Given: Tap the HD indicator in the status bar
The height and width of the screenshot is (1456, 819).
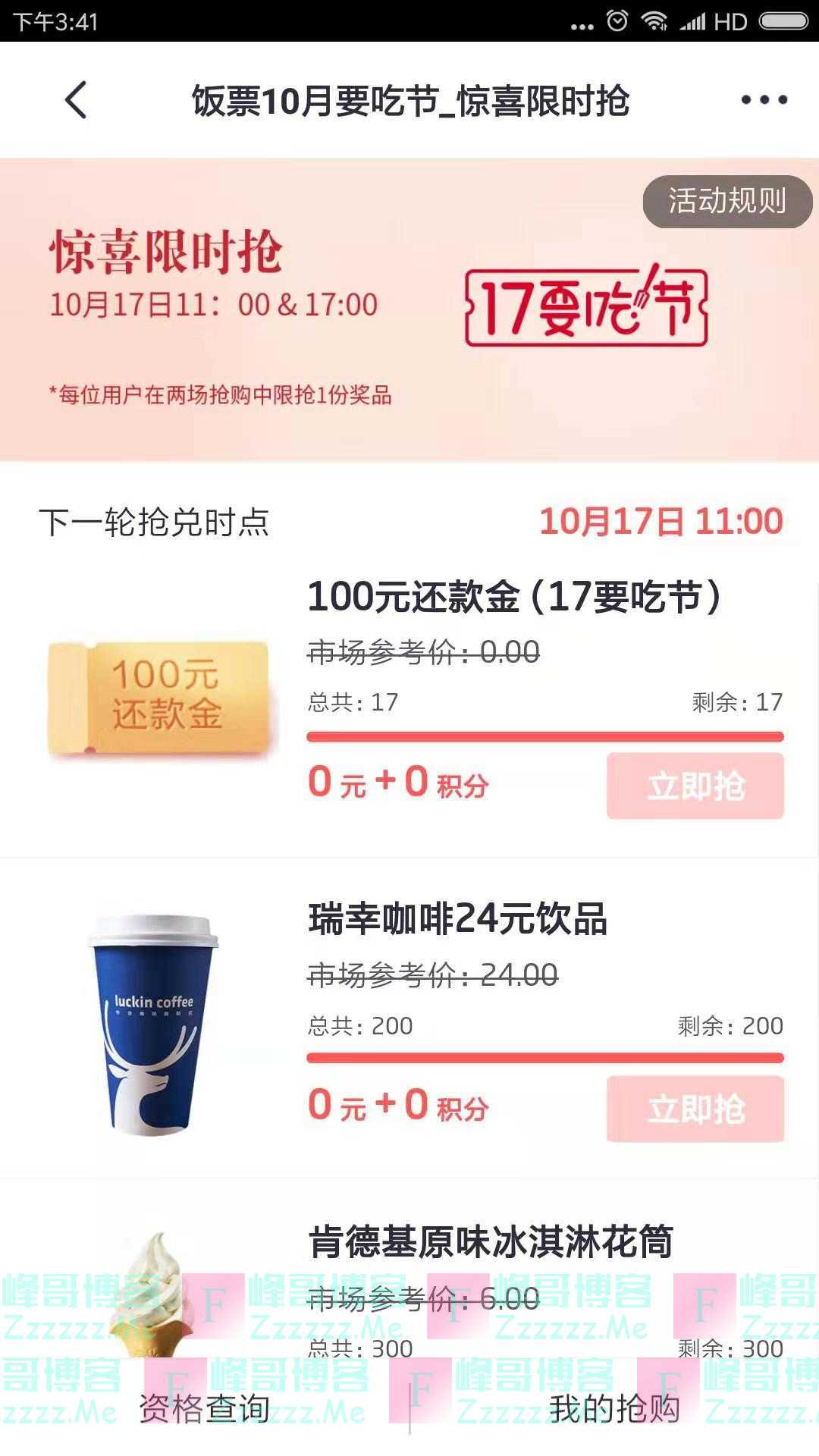Looking at the screenshot, I should tap(733, 20).
